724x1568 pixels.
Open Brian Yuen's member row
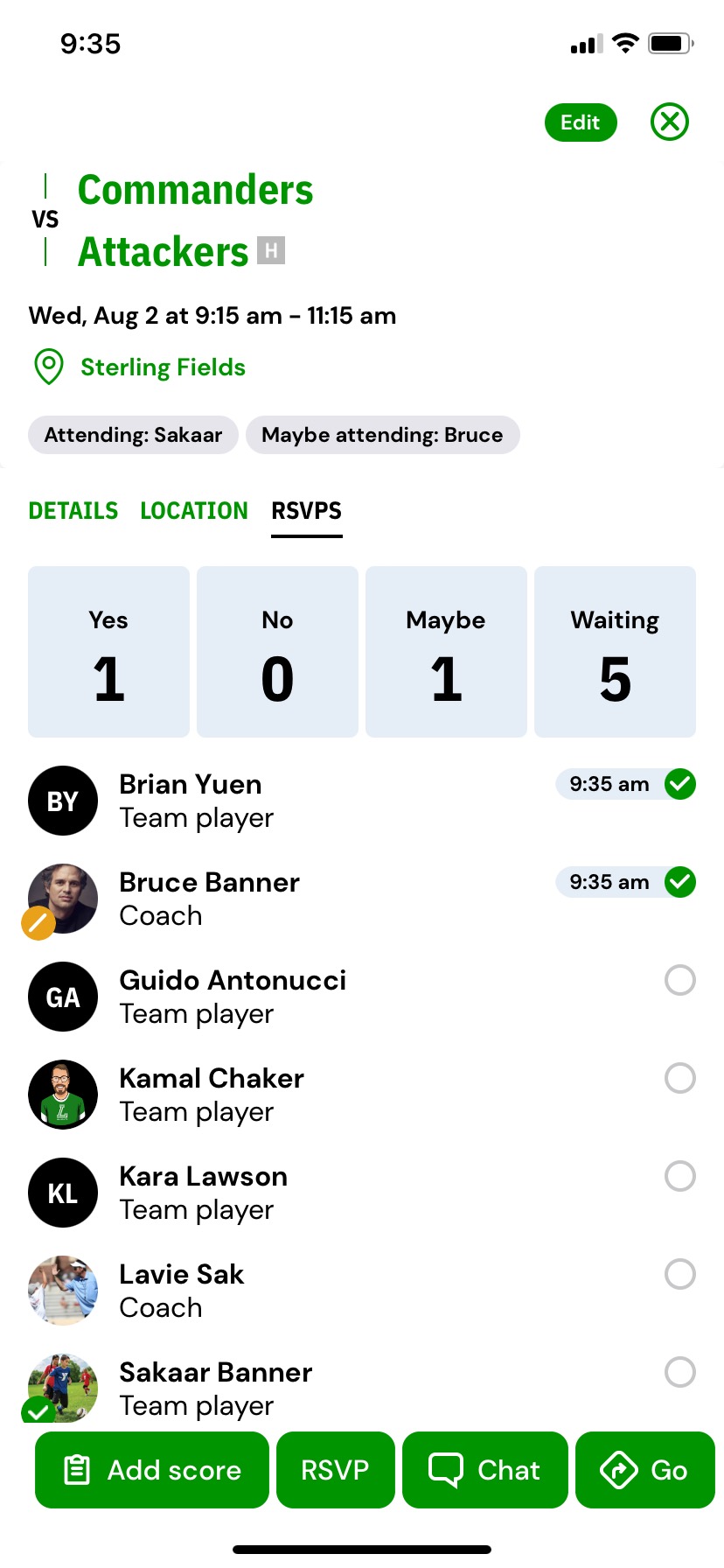pyautogui.click(x=262, y=801)
